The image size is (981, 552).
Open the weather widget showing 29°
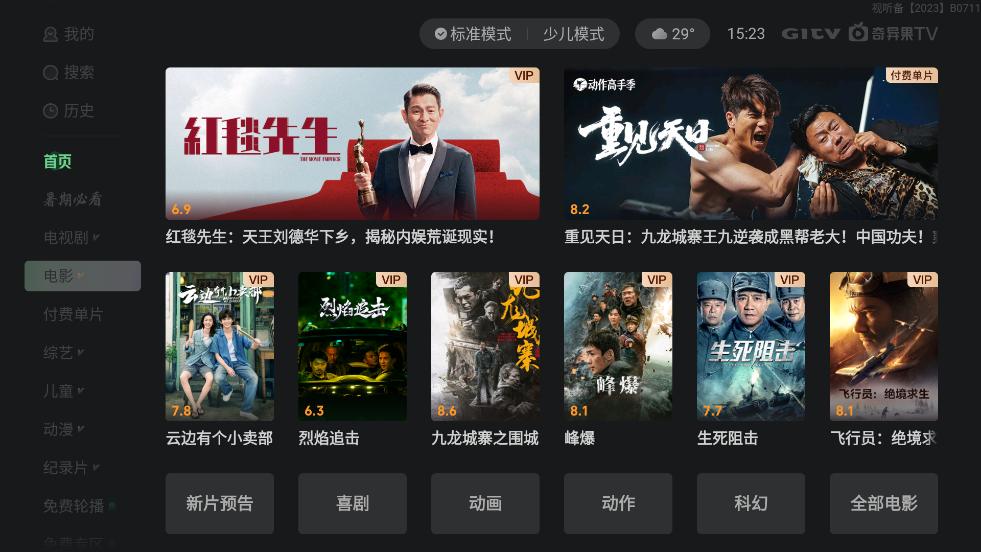672,34
